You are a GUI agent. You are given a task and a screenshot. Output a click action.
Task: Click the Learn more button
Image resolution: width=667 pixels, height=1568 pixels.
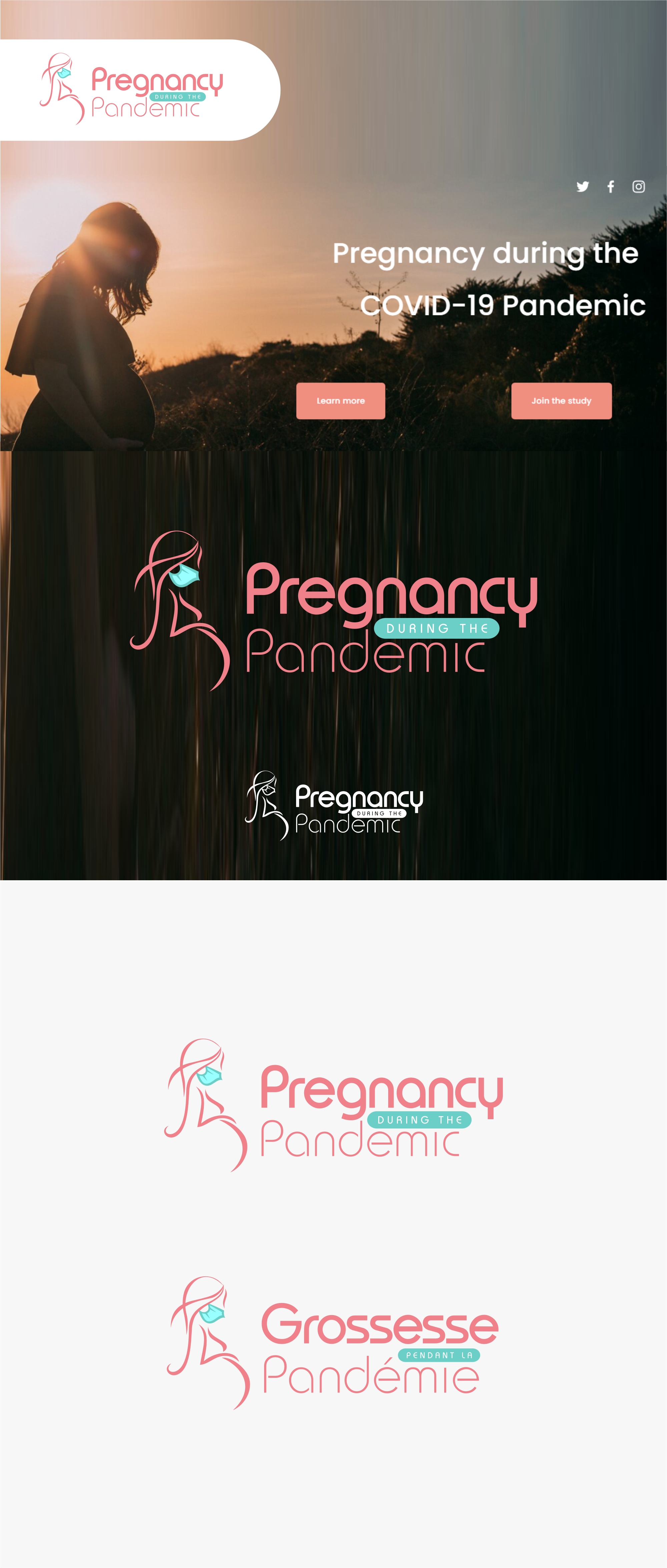click(x=341, y=400)
